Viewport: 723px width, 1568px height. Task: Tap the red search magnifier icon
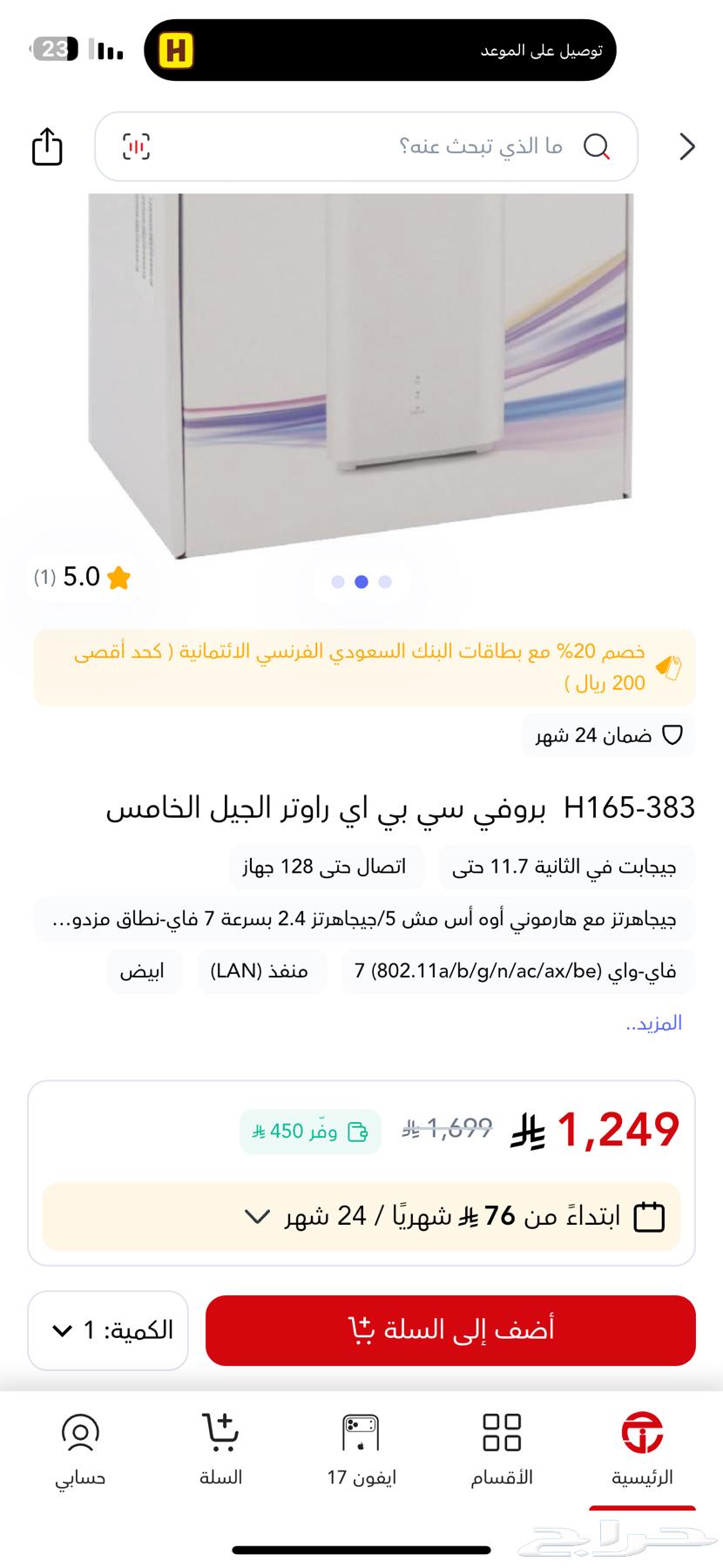(x=598, y=146)
